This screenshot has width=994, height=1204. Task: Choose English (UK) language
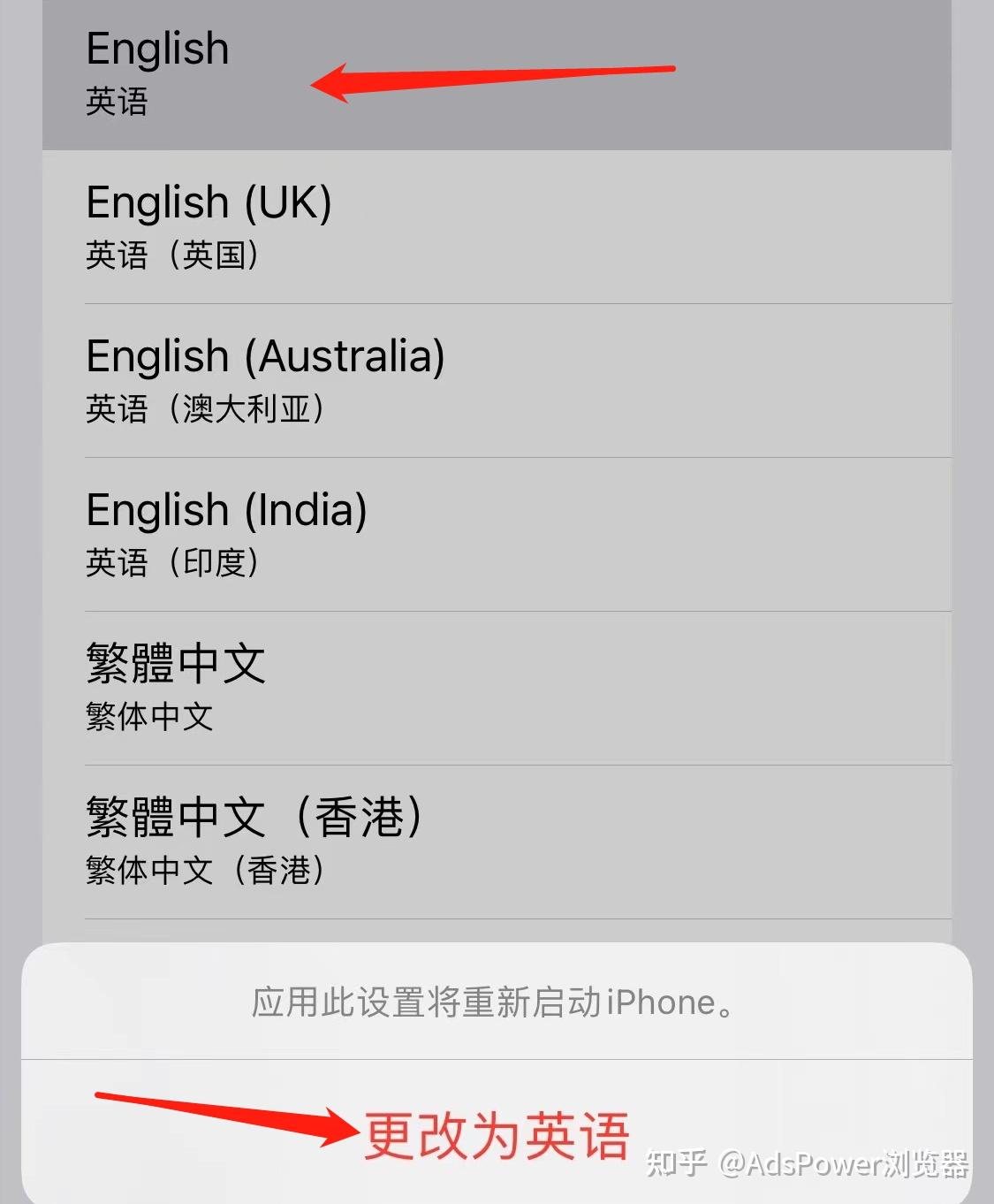point(495,227)
